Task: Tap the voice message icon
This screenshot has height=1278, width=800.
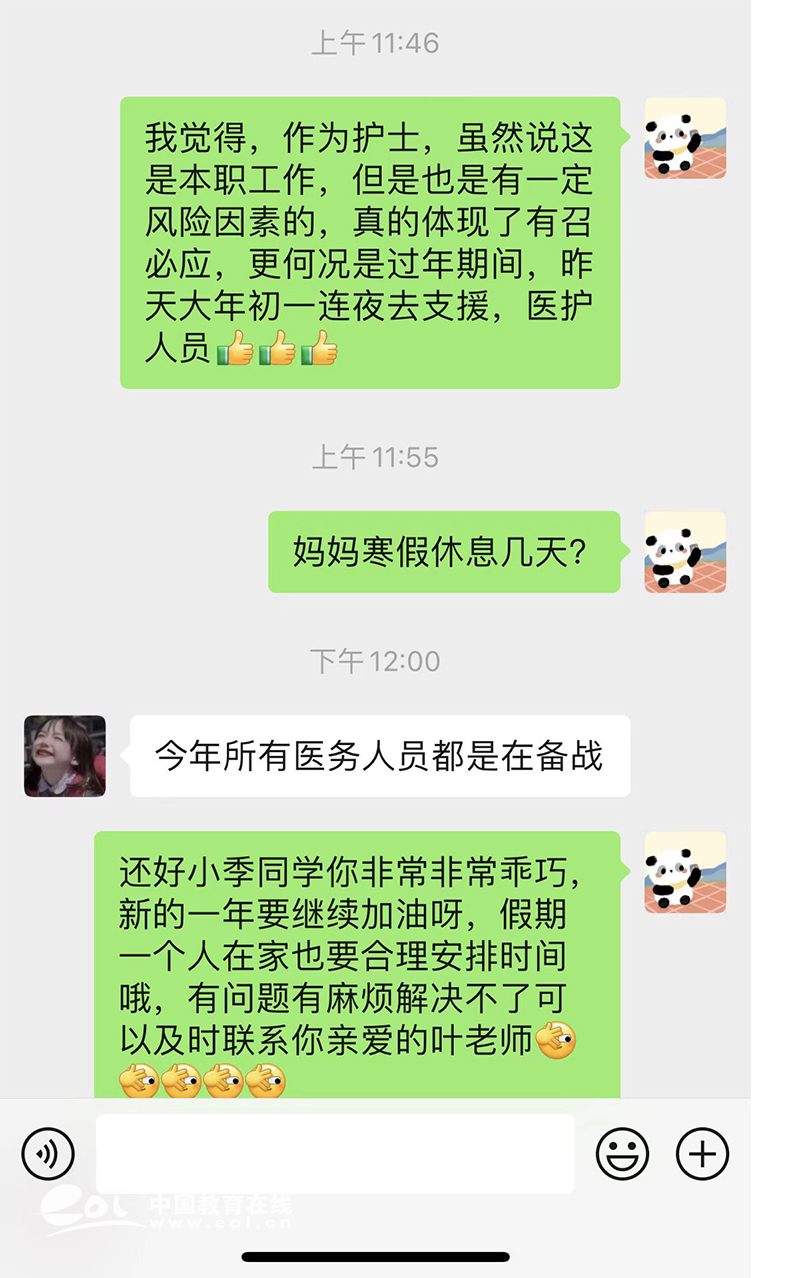Action: (48, 1154)
